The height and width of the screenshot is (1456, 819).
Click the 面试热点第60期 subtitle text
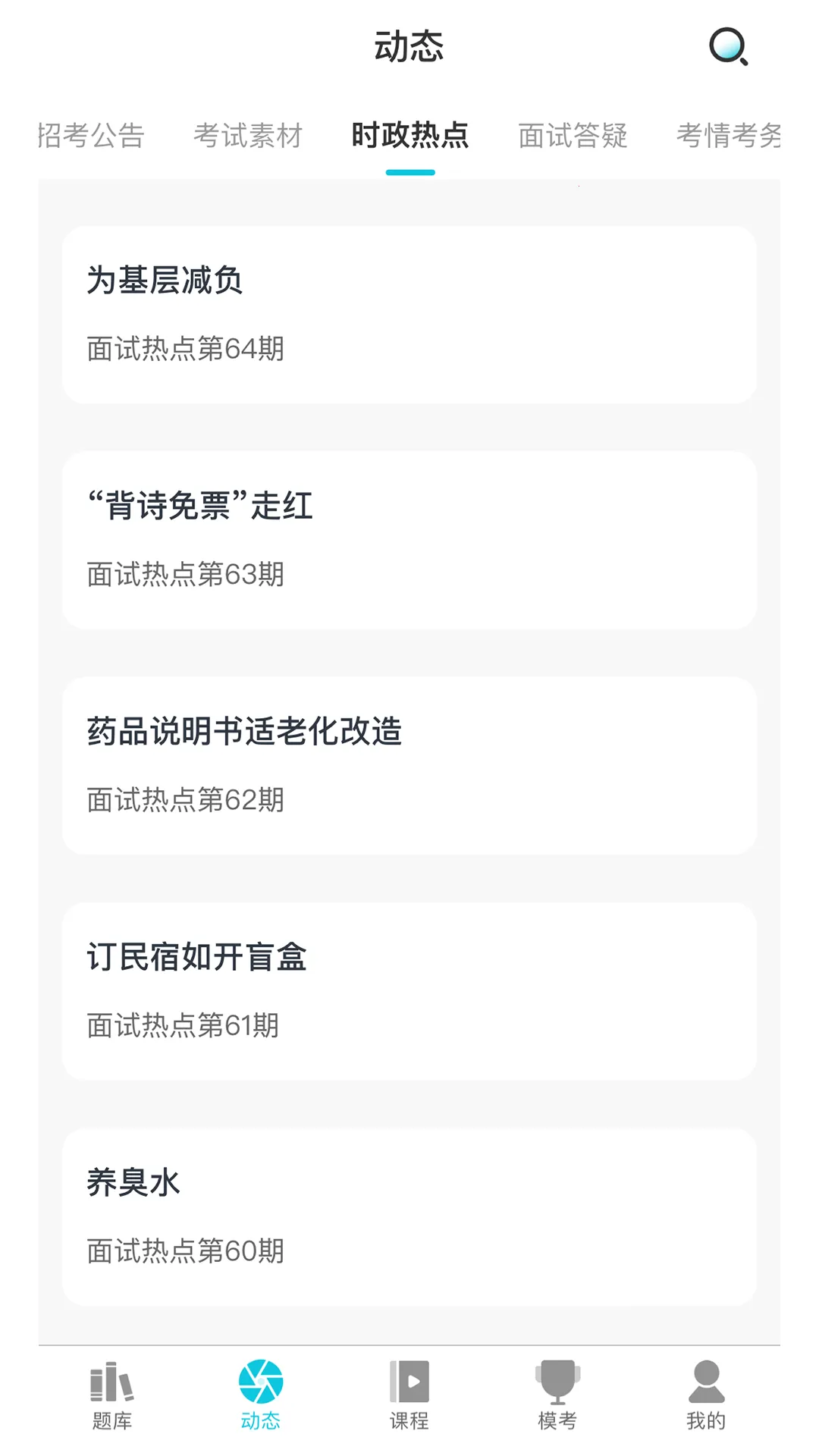click(x=184, y=1250)
